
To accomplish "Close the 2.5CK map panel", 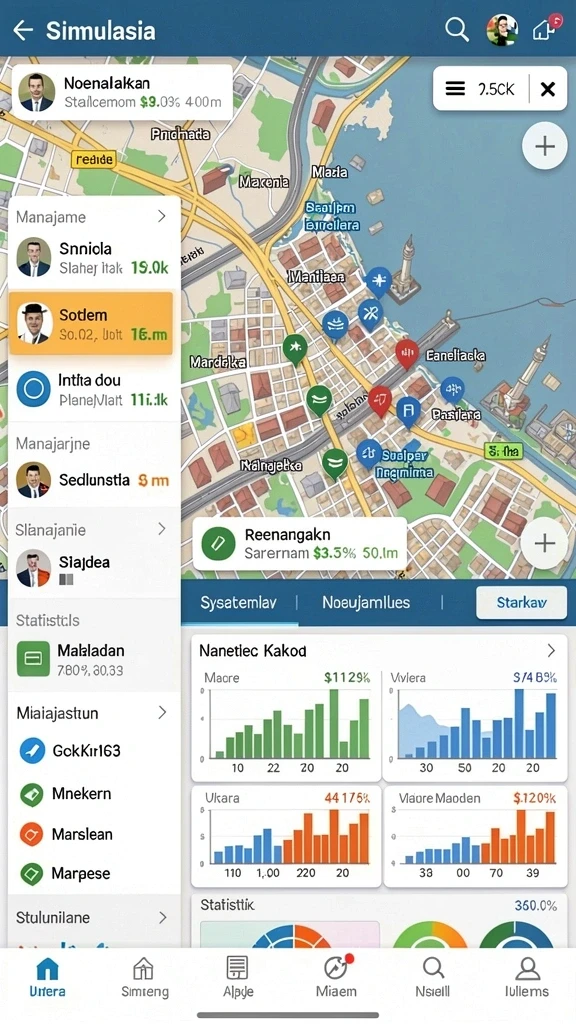I will coord(548,89).
